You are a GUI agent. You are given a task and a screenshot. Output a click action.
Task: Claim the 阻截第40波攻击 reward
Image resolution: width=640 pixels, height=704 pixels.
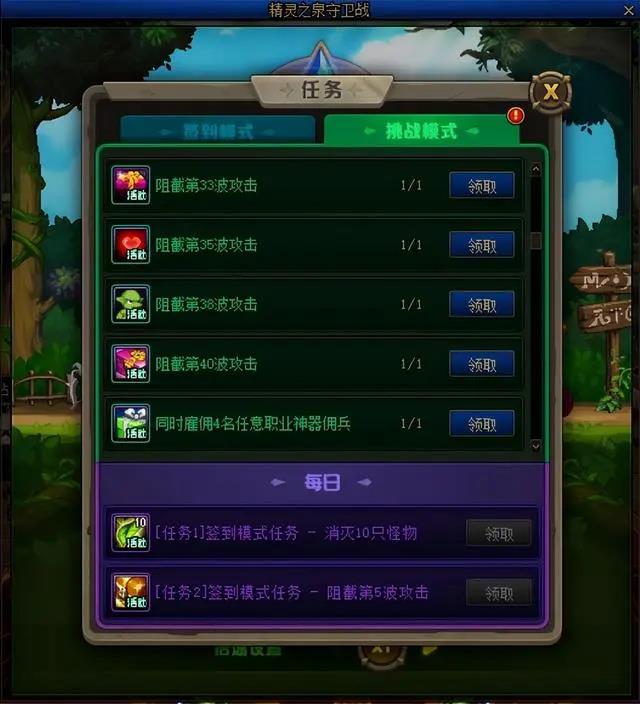pos(481,363)
